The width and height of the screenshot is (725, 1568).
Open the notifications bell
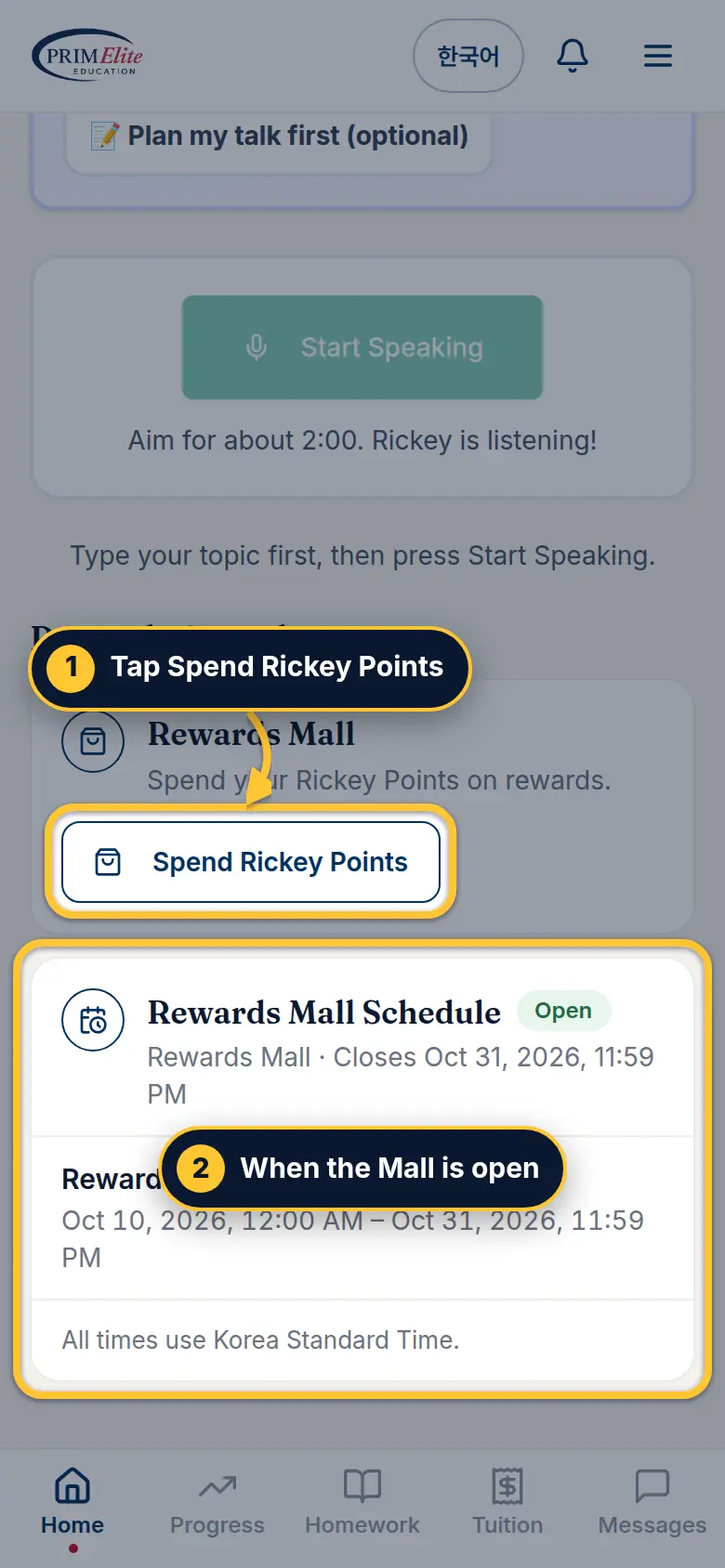point(573,56)
